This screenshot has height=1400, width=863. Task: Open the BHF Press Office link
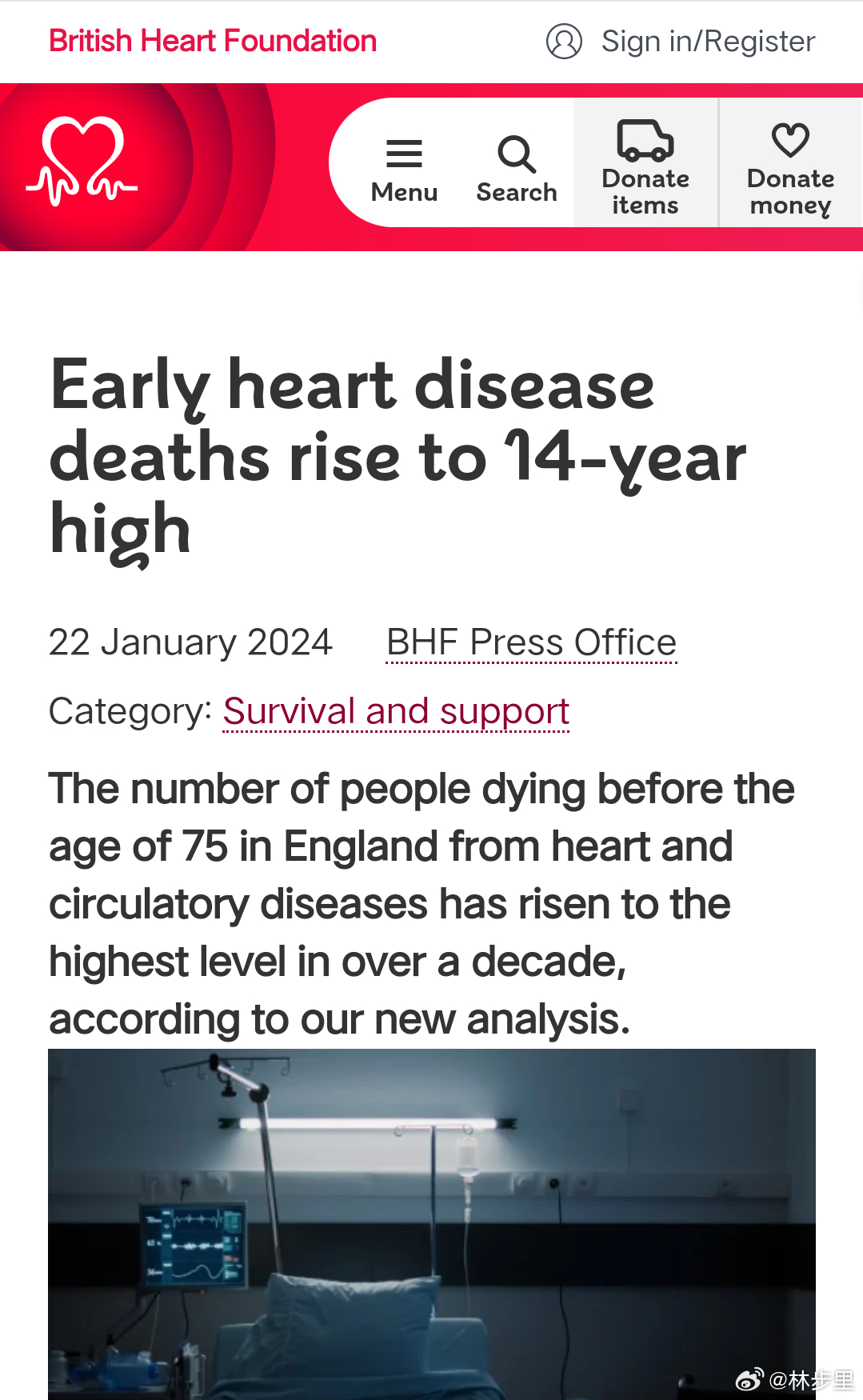pyautogui.click(x=532, y=642)
